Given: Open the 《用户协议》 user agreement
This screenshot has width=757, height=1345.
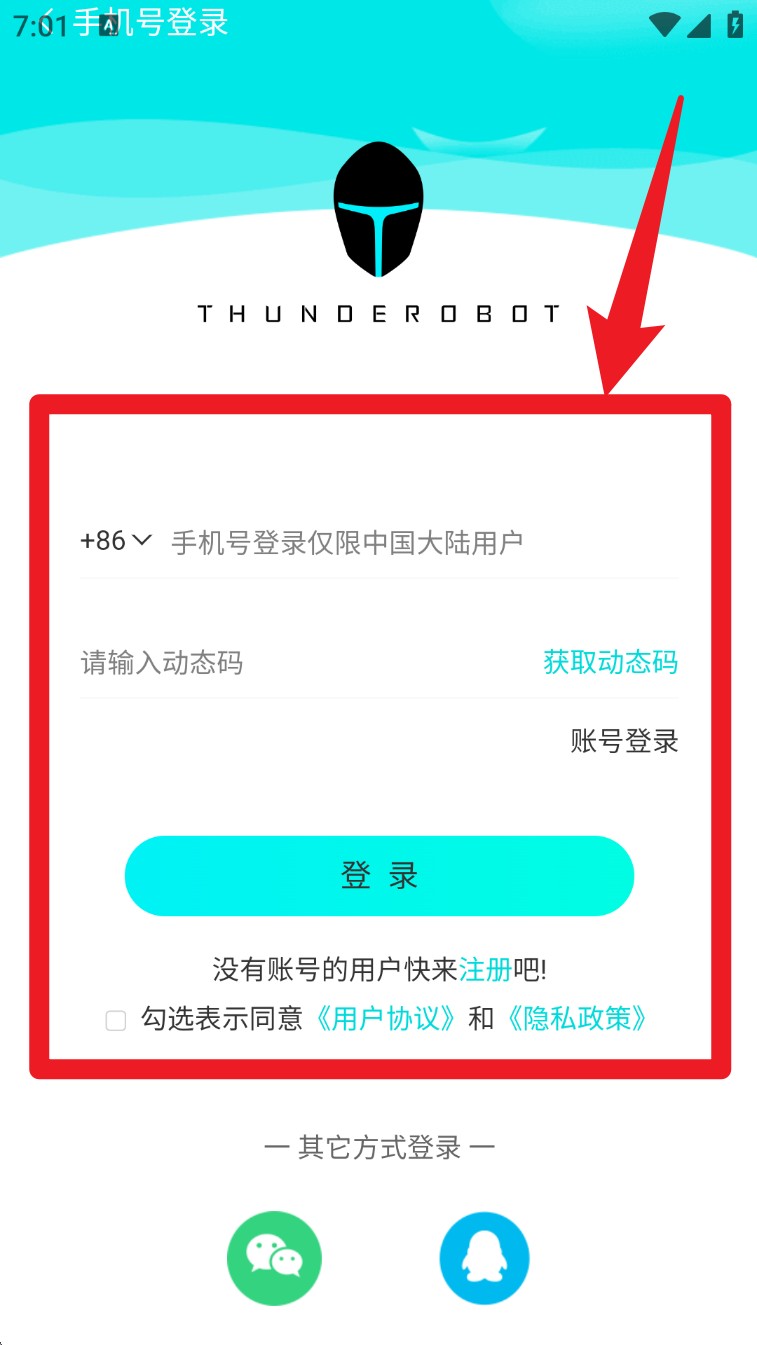Looking at the screenshot, I should pyautogui.click(x=386, y=1019).
